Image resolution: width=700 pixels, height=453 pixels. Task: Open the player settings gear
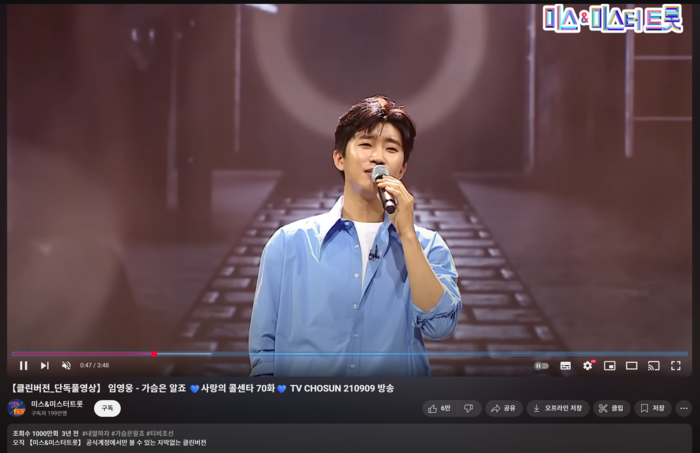coord(587,366)
